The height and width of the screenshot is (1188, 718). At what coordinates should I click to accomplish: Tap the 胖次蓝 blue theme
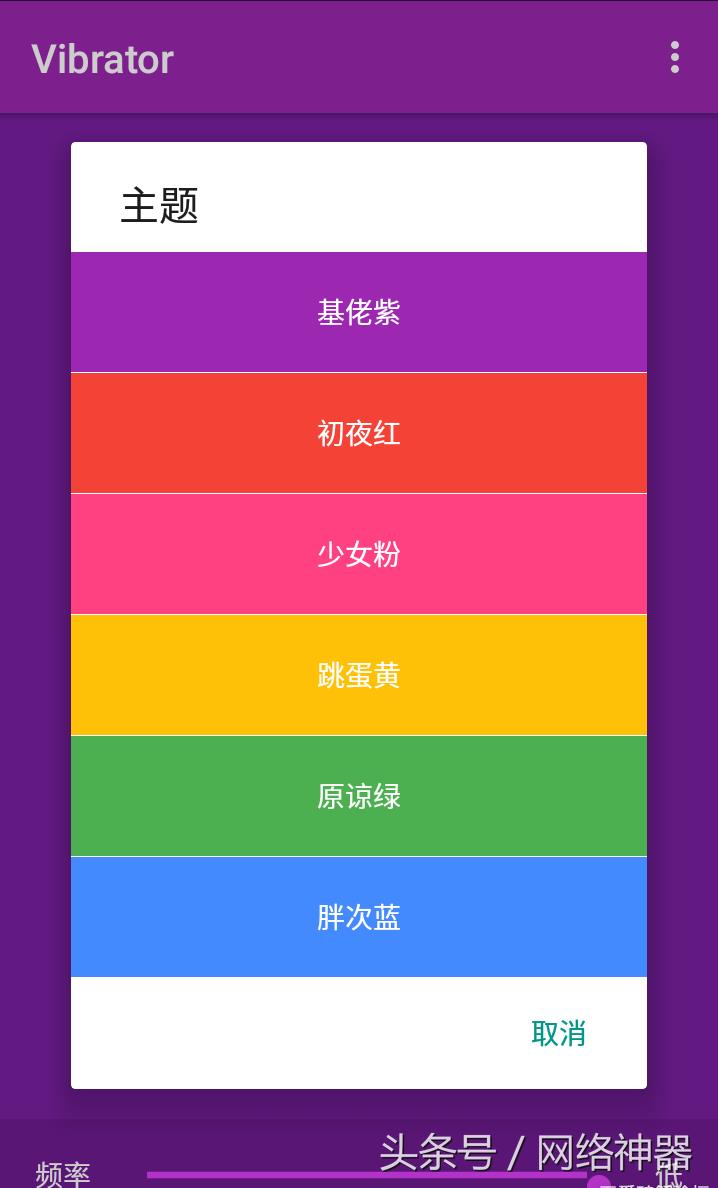pos(358,917)
